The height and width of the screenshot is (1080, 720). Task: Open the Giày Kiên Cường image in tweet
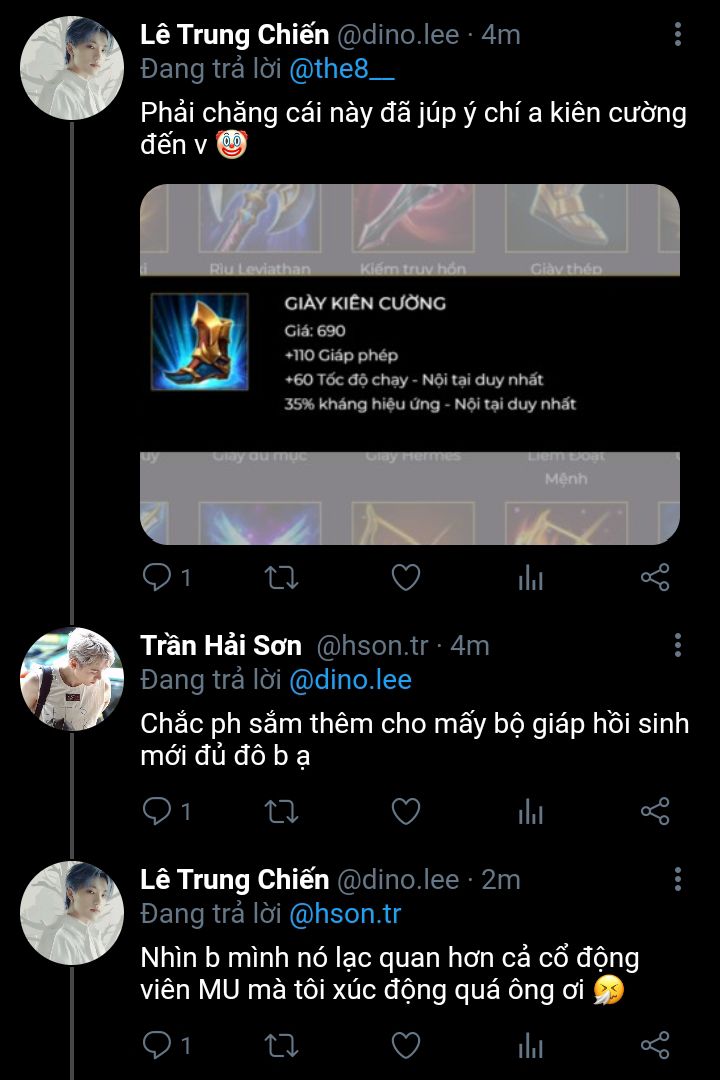[x=410, y=364]
